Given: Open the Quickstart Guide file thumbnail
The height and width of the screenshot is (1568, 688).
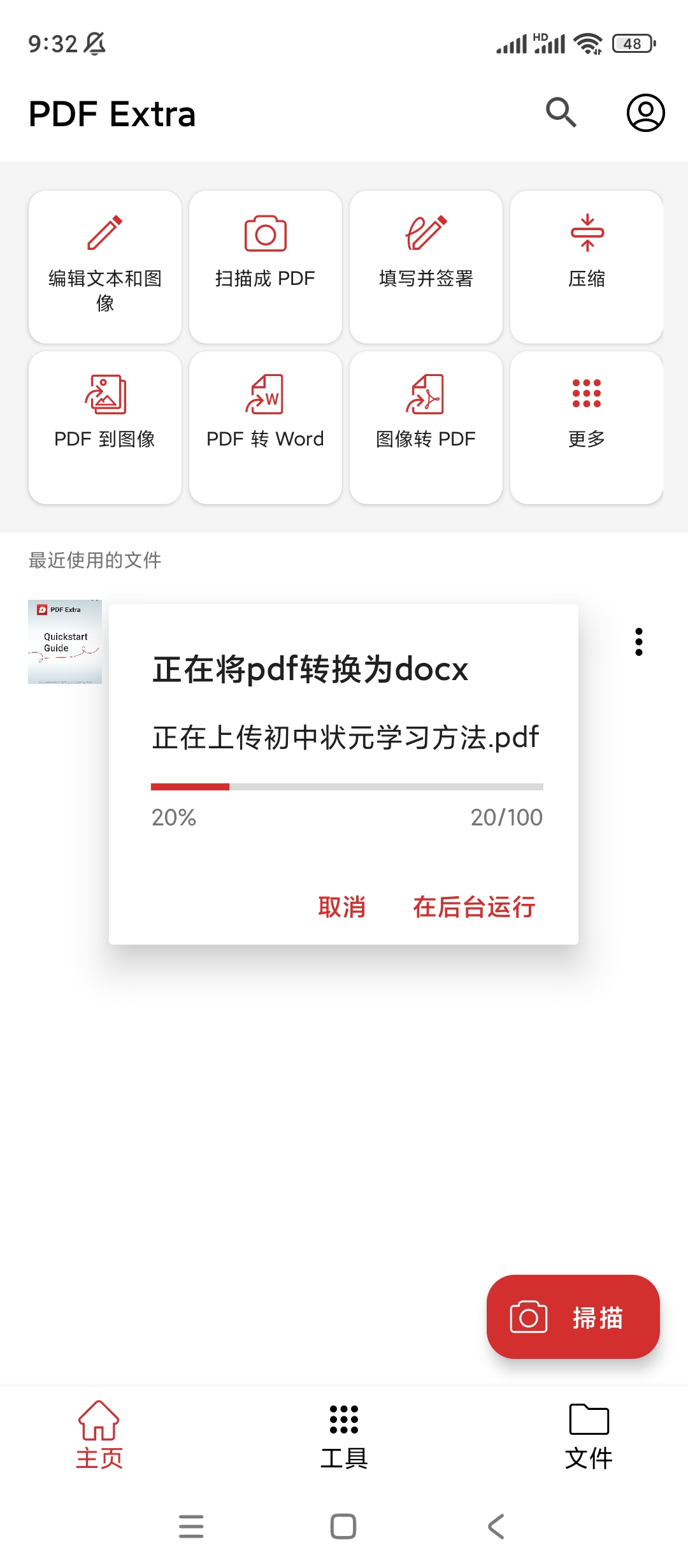Looking at the screenshot, I should pos(65,642).
